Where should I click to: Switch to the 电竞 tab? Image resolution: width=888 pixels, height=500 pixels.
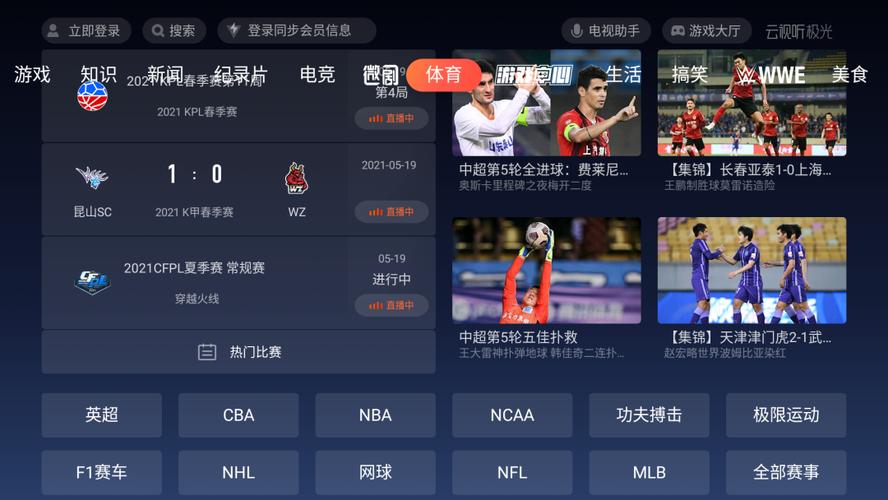[x=317, y=74]
